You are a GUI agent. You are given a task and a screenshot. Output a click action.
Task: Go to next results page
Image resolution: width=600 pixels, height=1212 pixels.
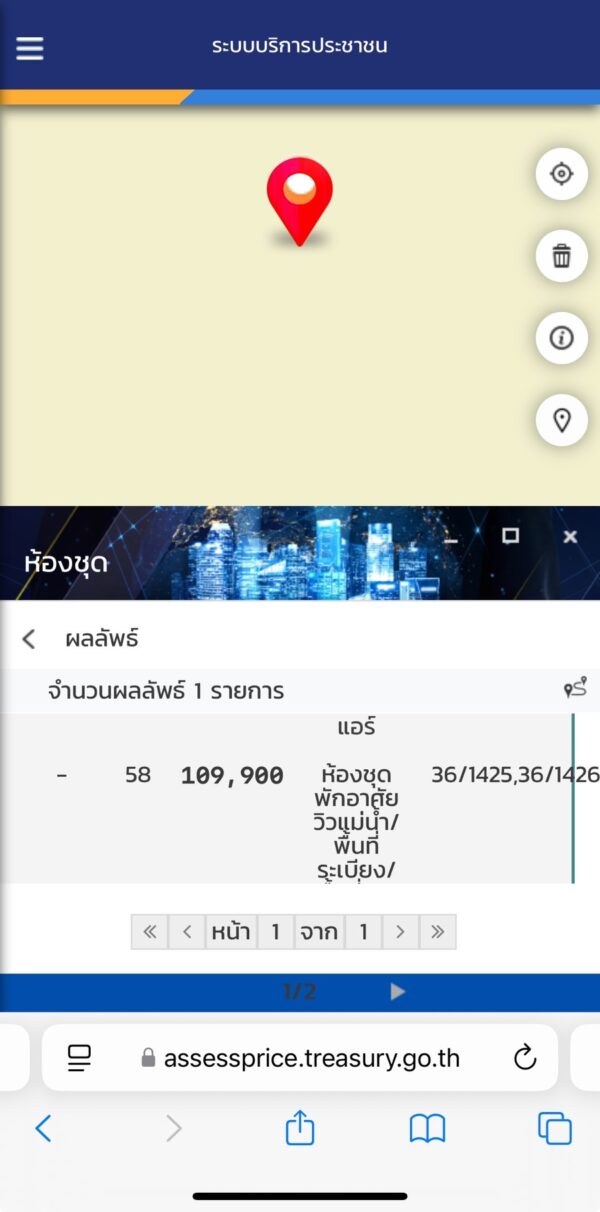(400, 932)
